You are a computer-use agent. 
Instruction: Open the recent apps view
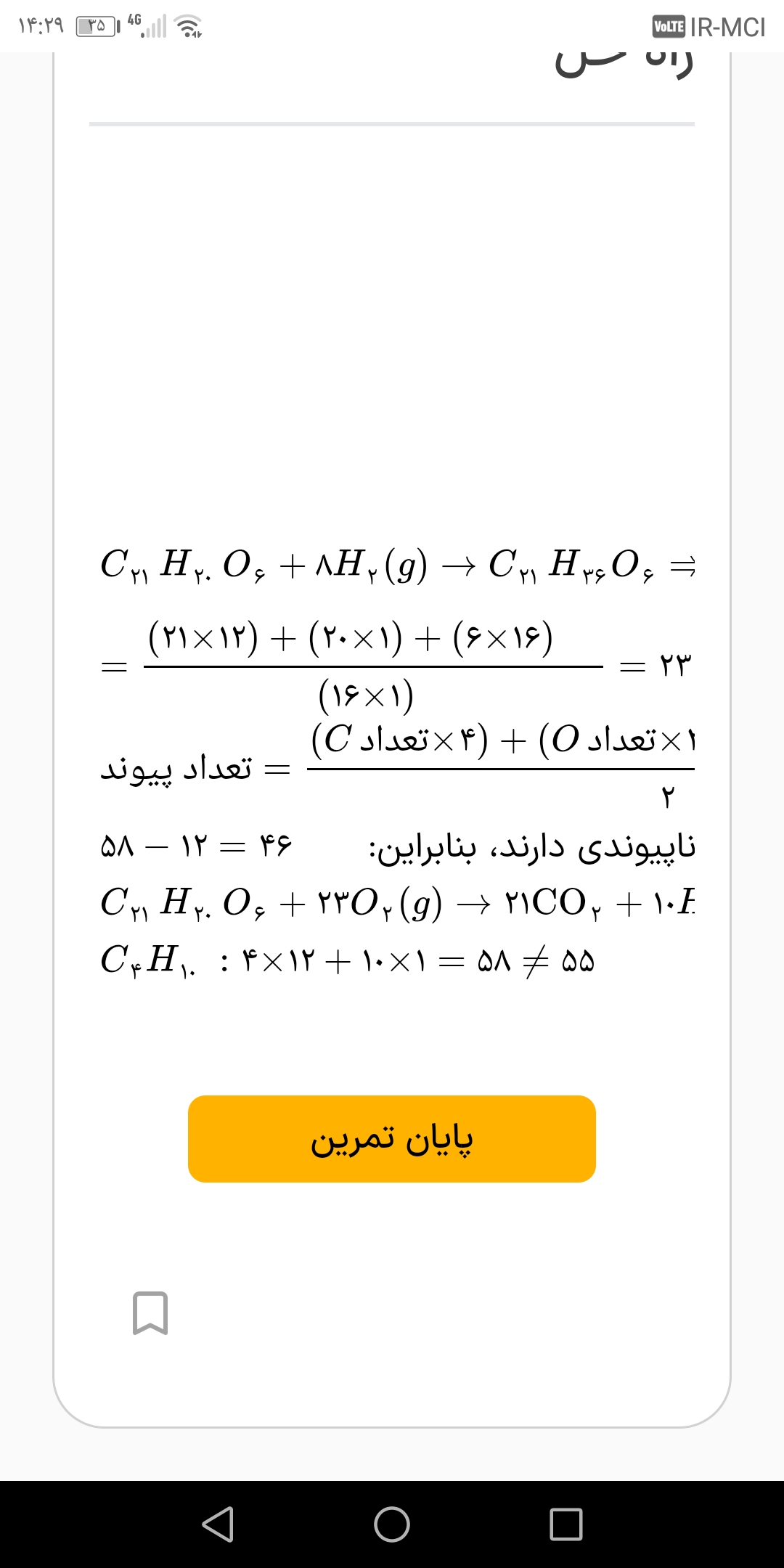pos(566,1524)
